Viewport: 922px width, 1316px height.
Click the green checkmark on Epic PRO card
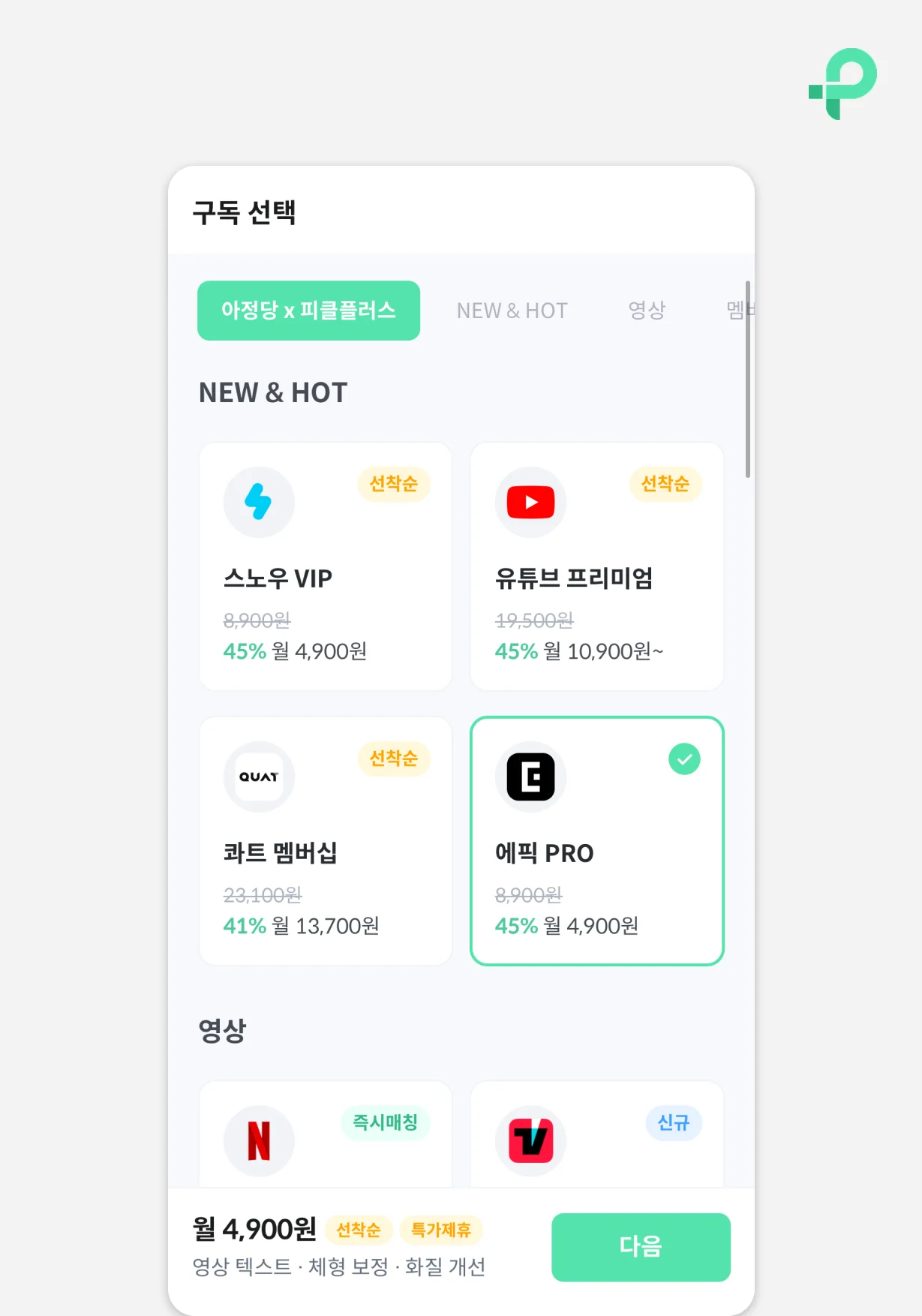pos(683,759)
